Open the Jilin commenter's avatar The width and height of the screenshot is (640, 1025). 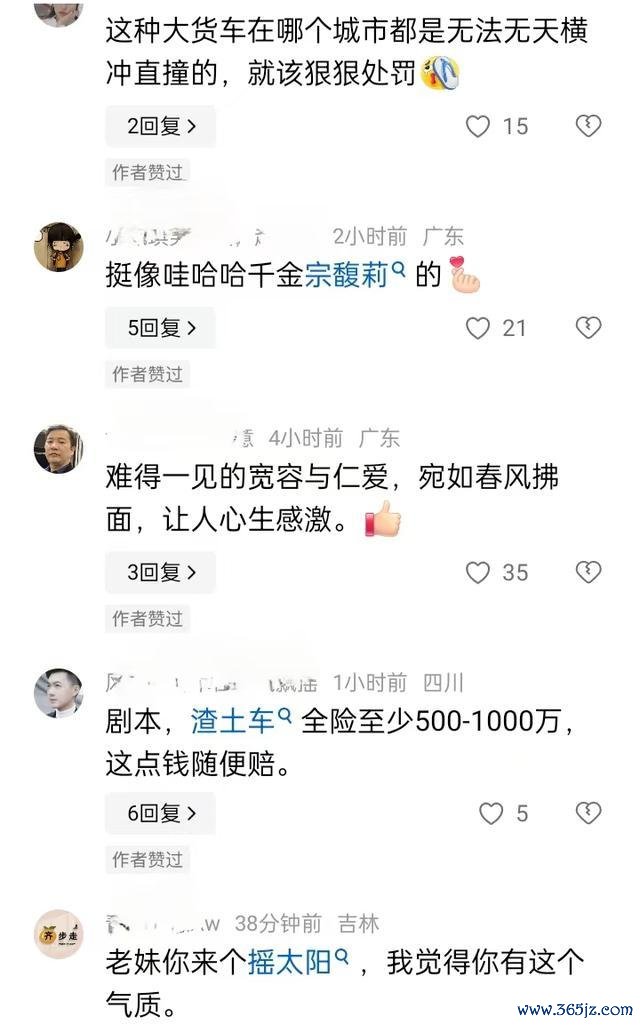59,934
